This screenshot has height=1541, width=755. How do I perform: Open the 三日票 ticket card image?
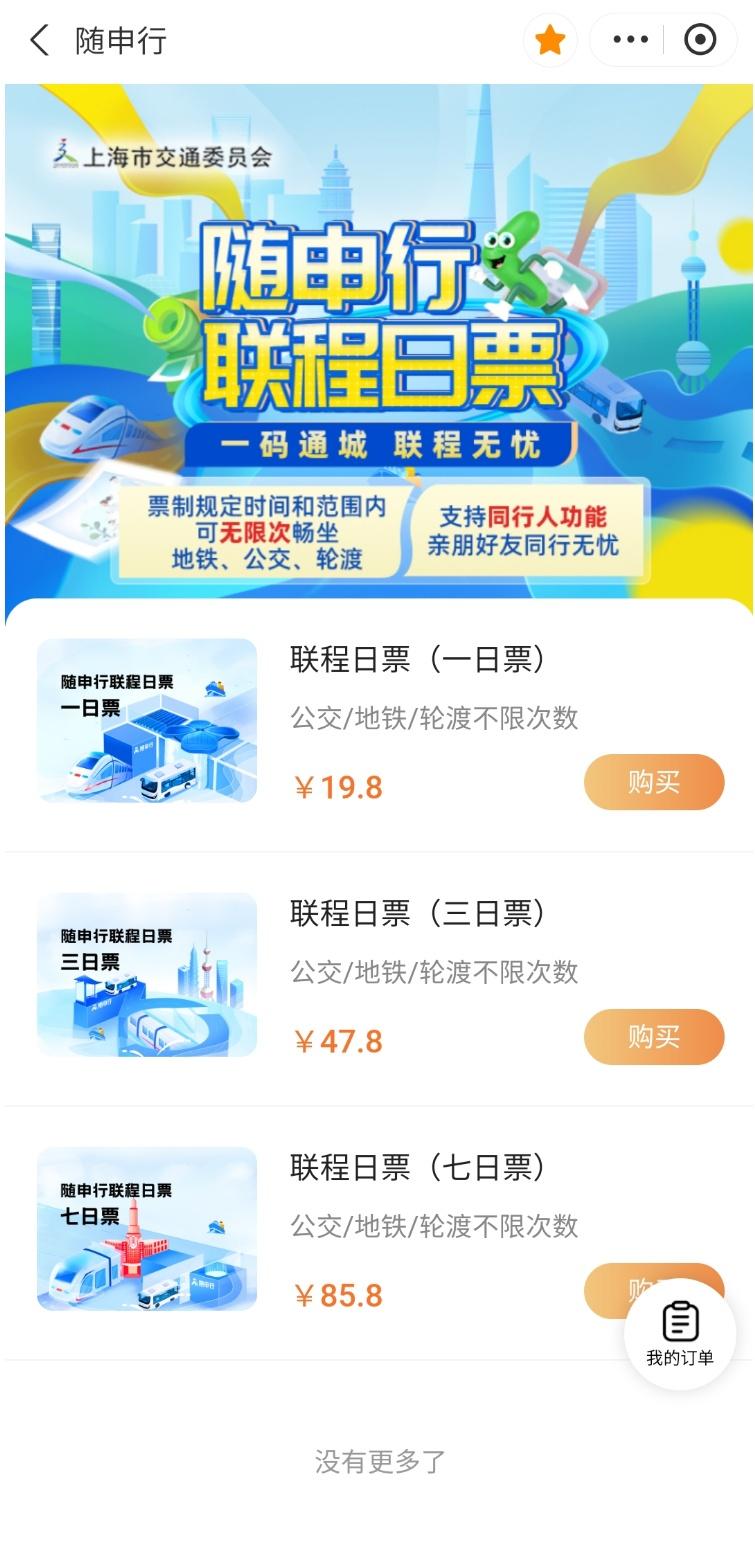pyautogui.click(x=147, y=974)
